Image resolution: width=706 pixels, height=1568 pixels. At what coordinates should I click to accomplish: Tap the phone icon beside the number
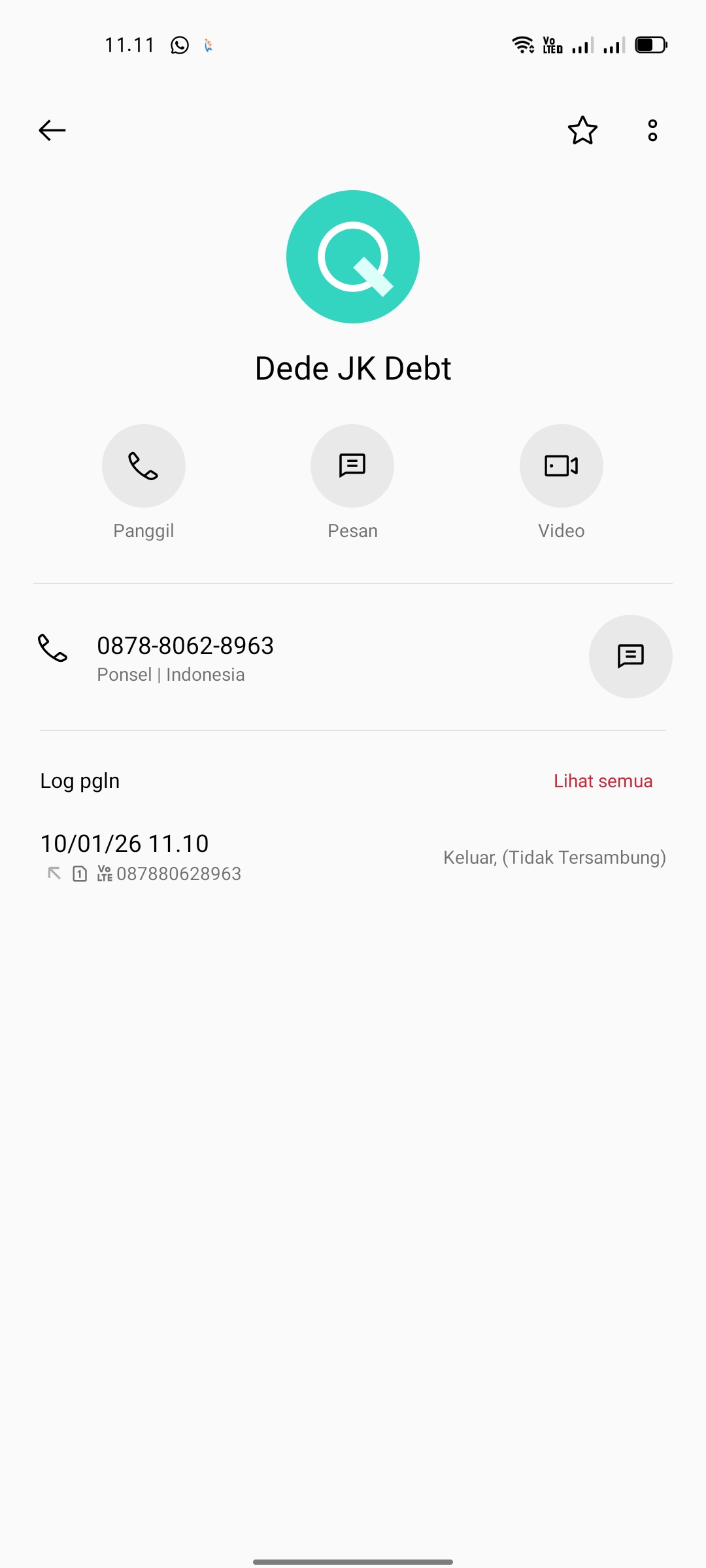point(53,650)
